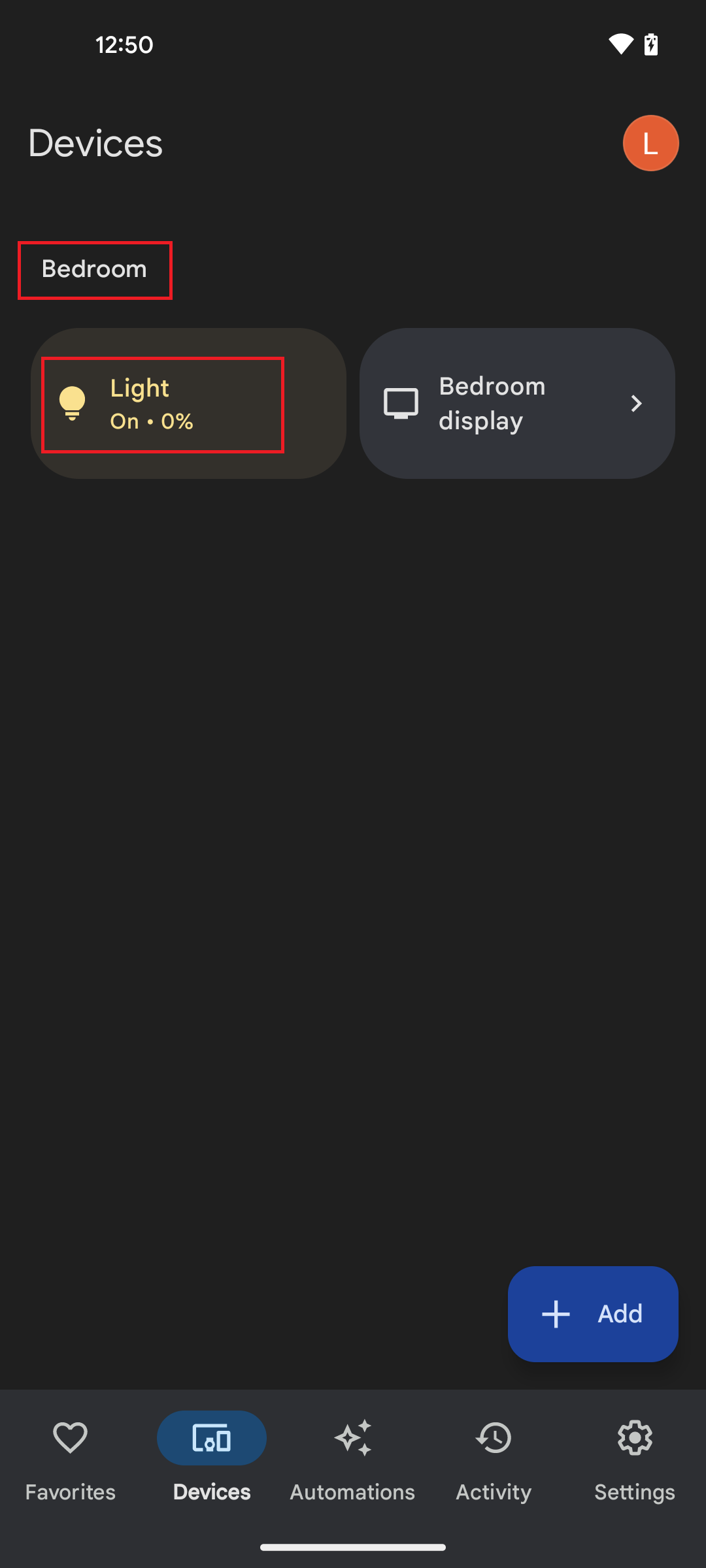Tap the chevron arrow on Bedroom display
This screenshot has height=1568, width=706.
(x=636, y=404)
